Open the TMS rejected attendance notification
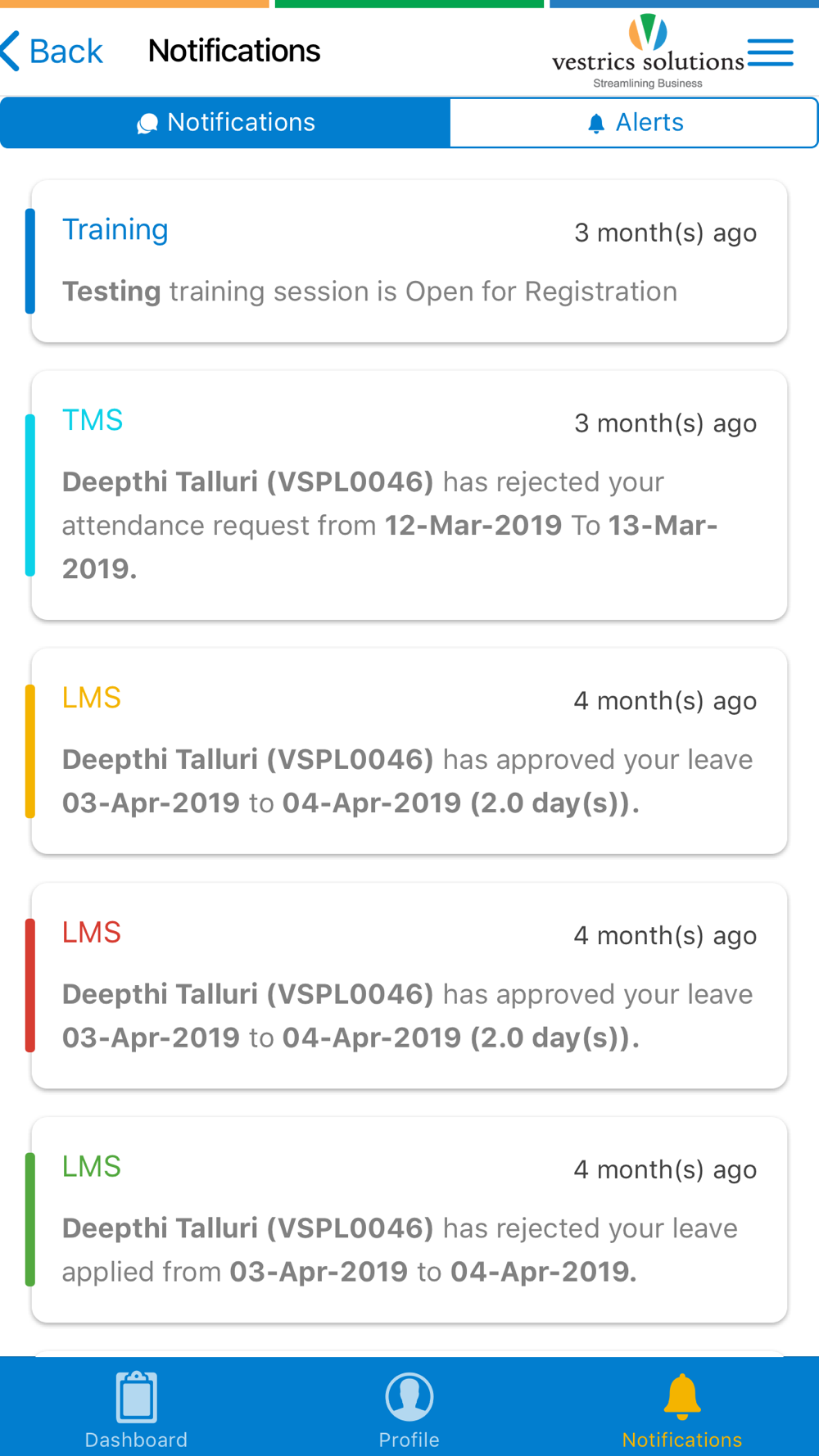The width and height of the screenshot is (819, 1456). point(409,495)
